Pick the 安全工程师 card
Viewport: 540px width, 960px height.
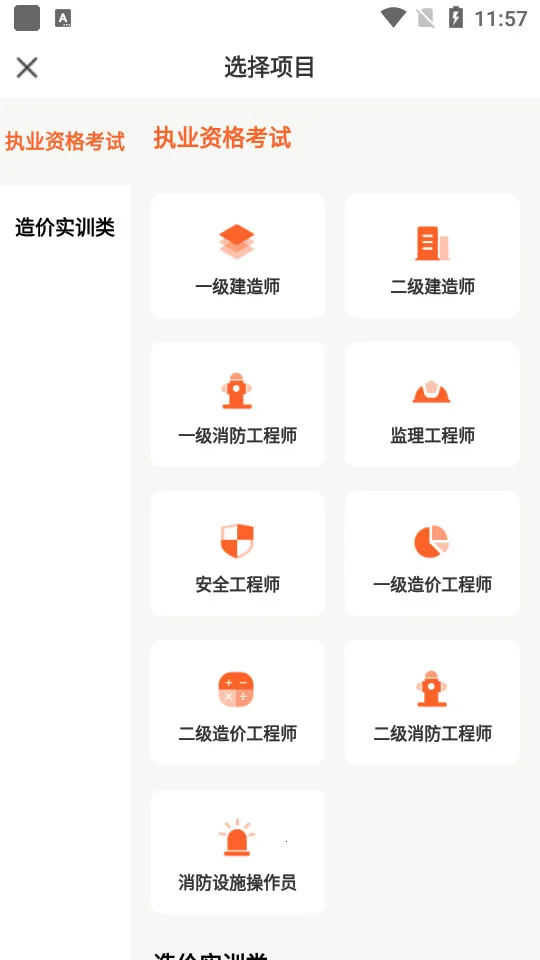[238, 553]
